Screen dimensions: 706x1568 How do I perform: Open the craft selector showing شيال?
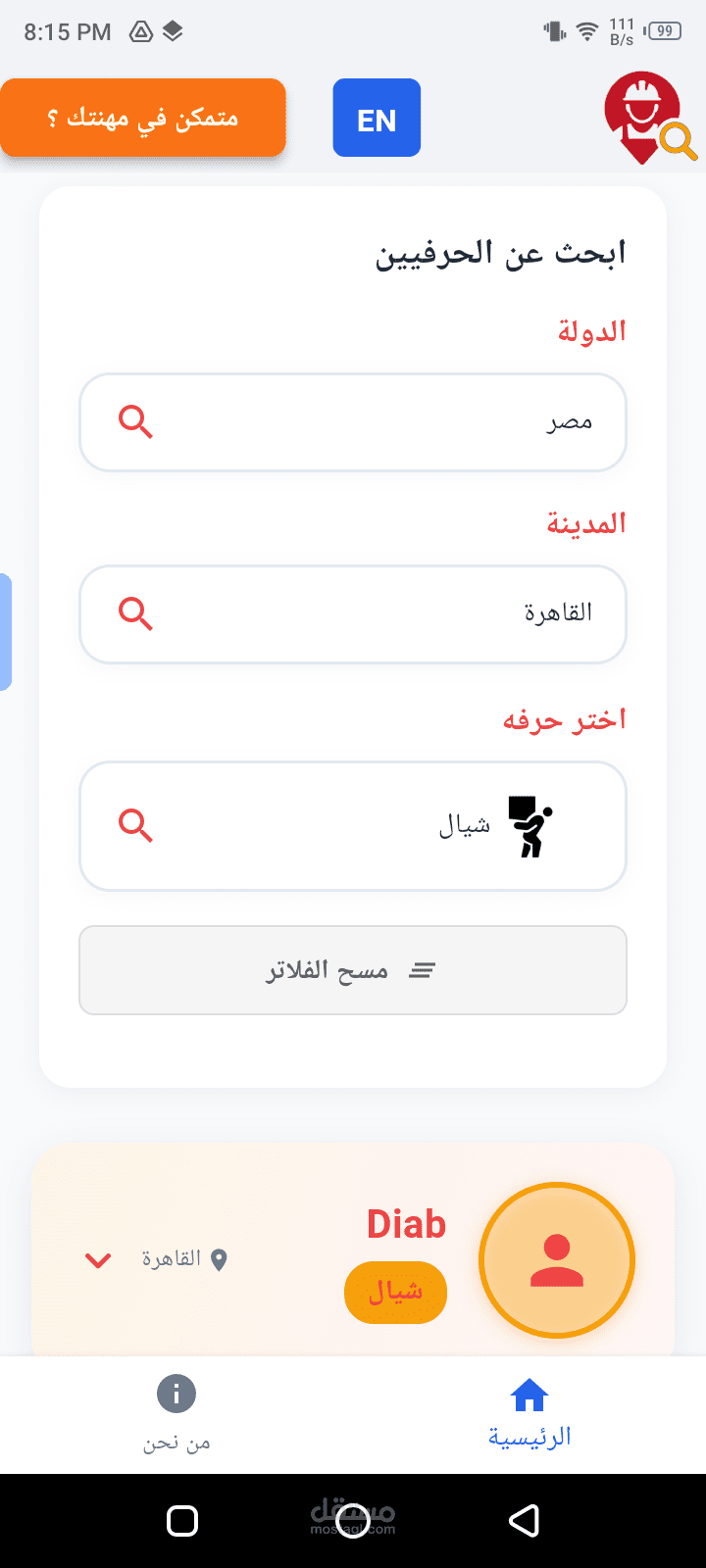coord(353,826)
